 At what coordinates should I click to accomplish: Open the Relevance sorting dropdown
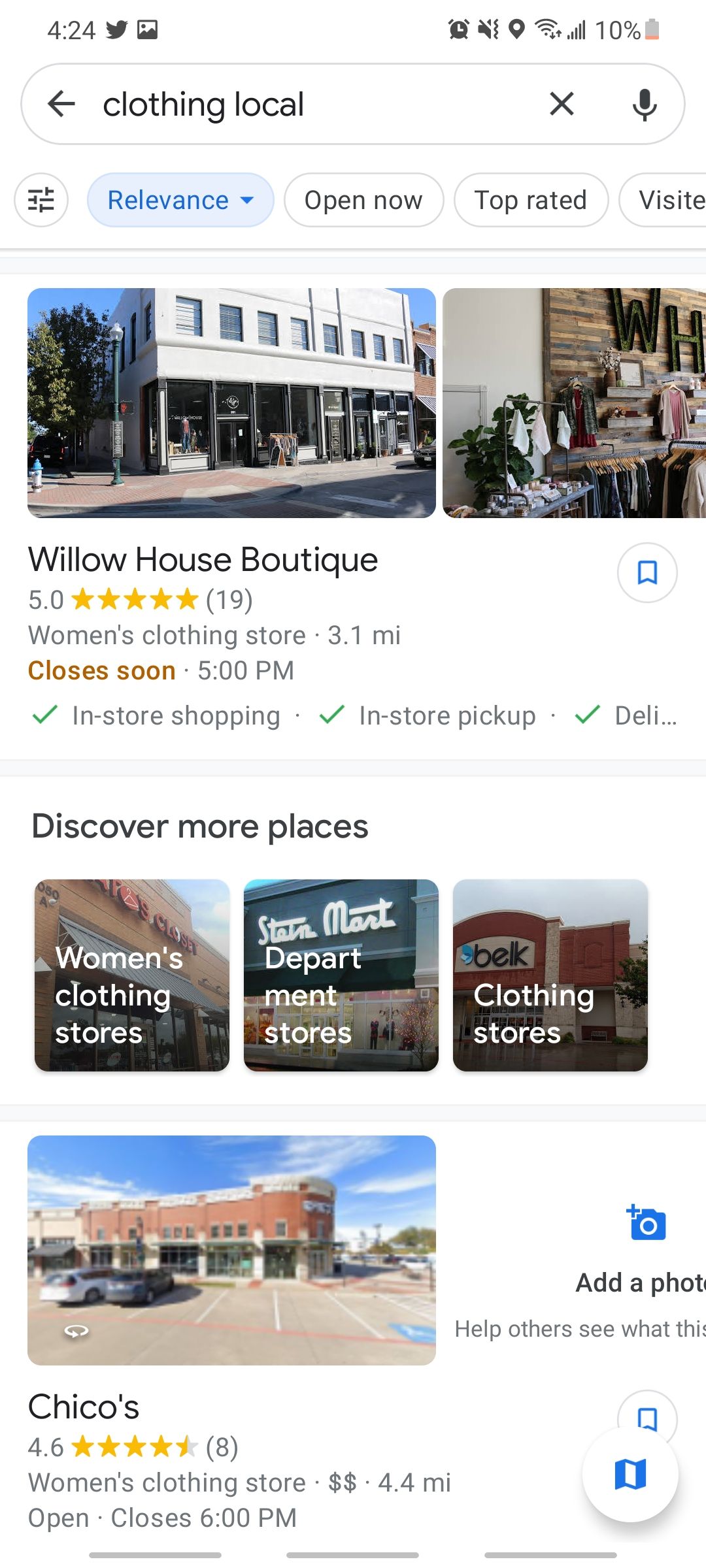(x=180, y=200)
